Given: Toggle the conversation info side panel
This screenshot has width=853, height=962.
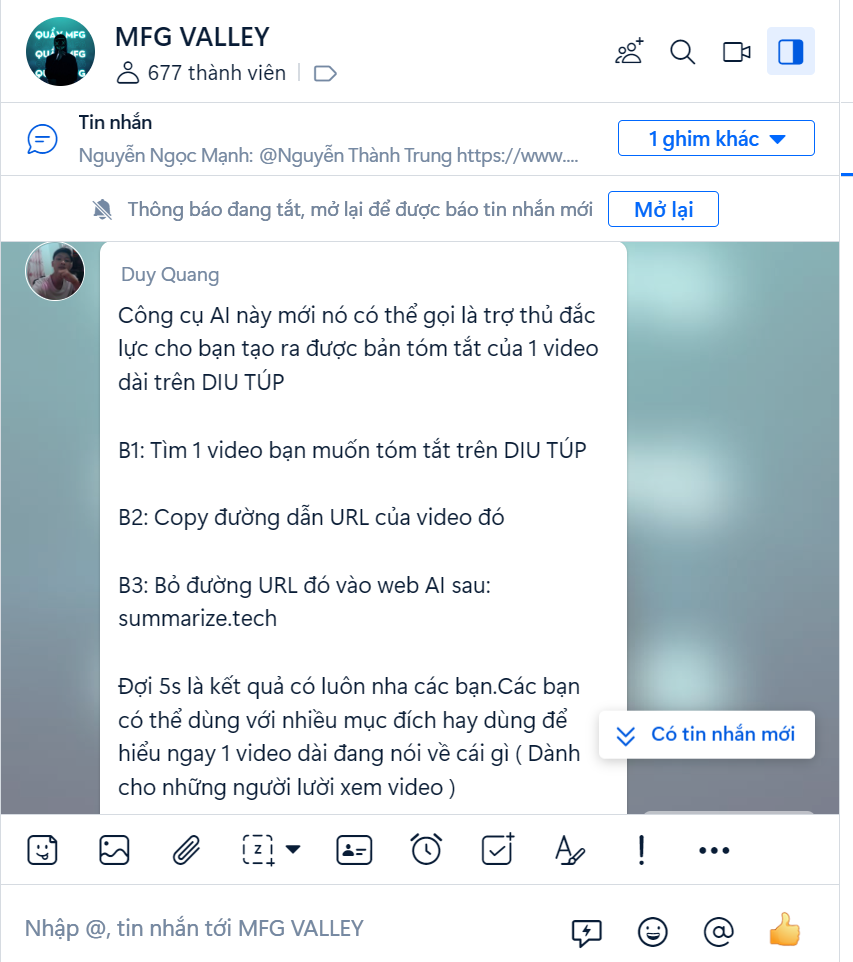Looking at the screenshot, I should pos(791,52).
